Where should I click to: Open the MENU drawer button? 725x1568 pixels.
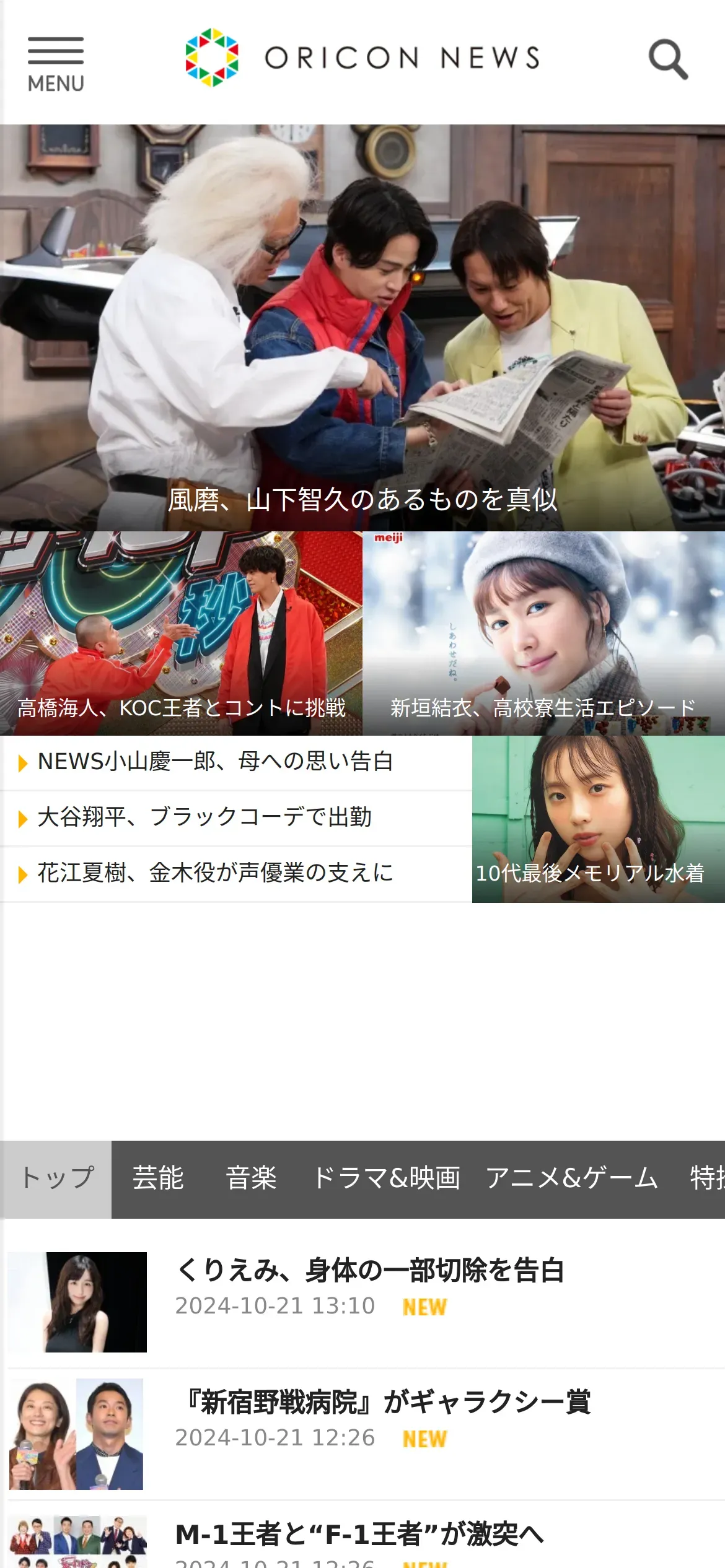(56, 64)
